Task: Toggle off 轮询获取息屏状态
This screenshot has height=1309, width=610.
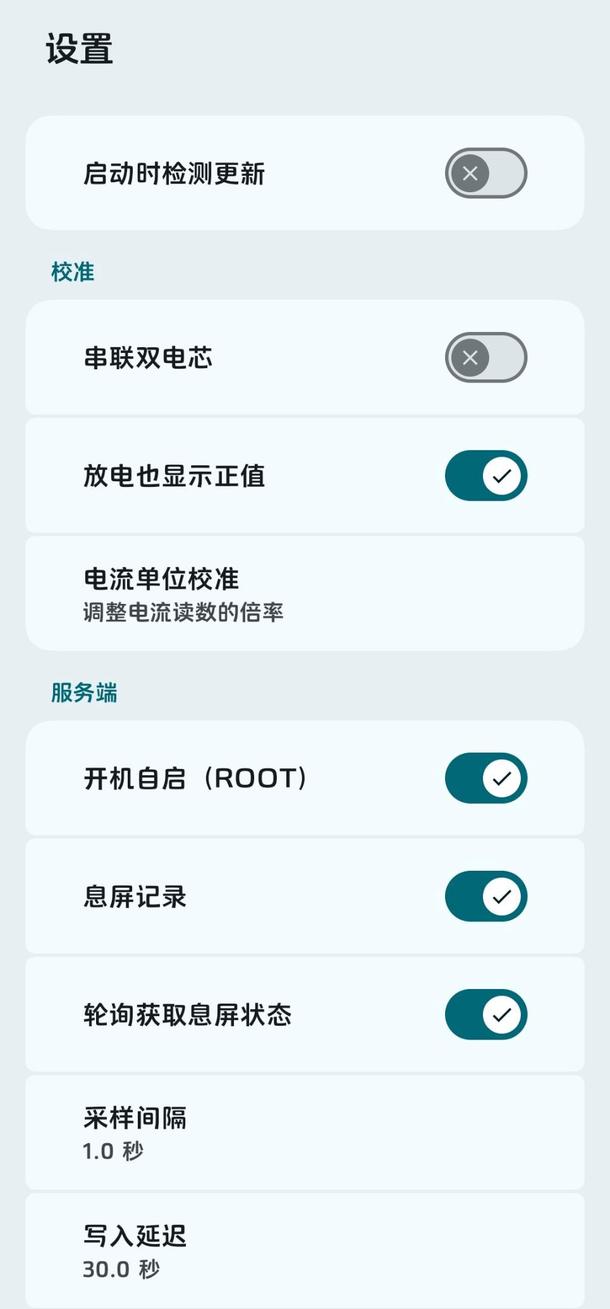Action: pyautogui.click(x=485, y=1015)
